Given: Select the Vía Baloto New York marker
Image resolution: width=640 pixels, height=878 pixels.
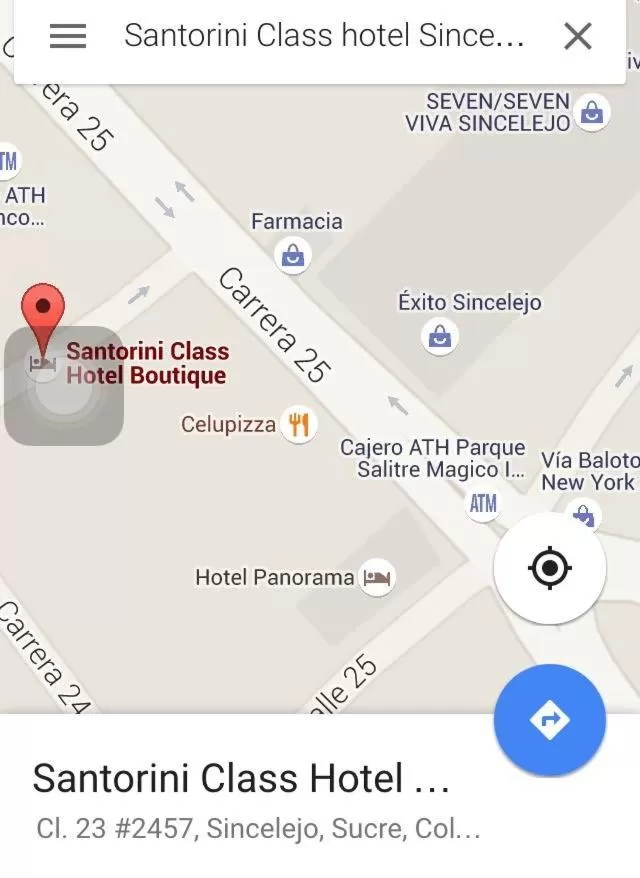Looking at the screenshot, I should [583, 515].
